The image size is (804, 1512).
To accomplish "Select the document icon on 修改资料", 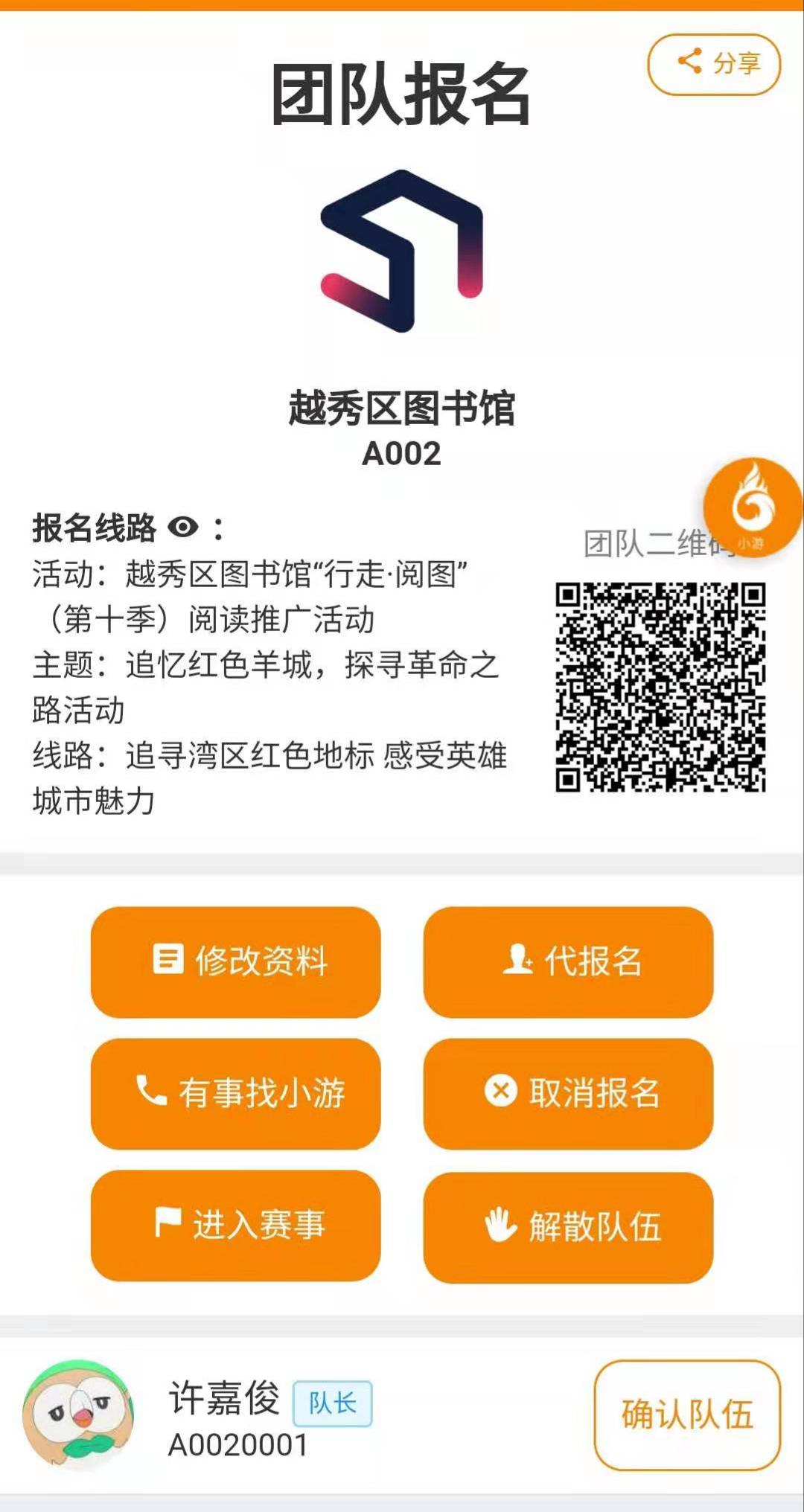I will (167, 961).
